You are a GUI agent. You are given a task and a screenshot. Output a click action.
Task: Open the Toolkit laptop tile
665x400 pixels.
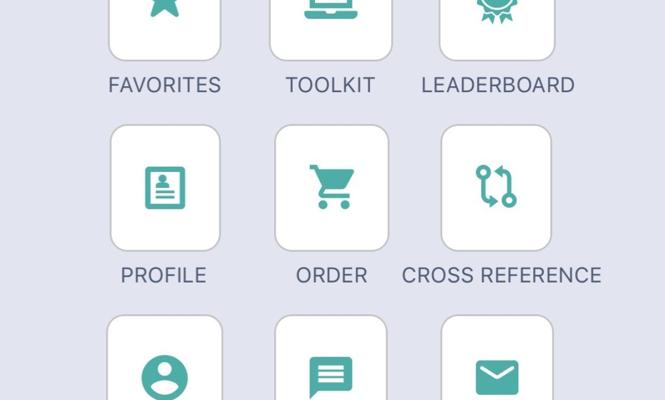[x=331, y=25]
